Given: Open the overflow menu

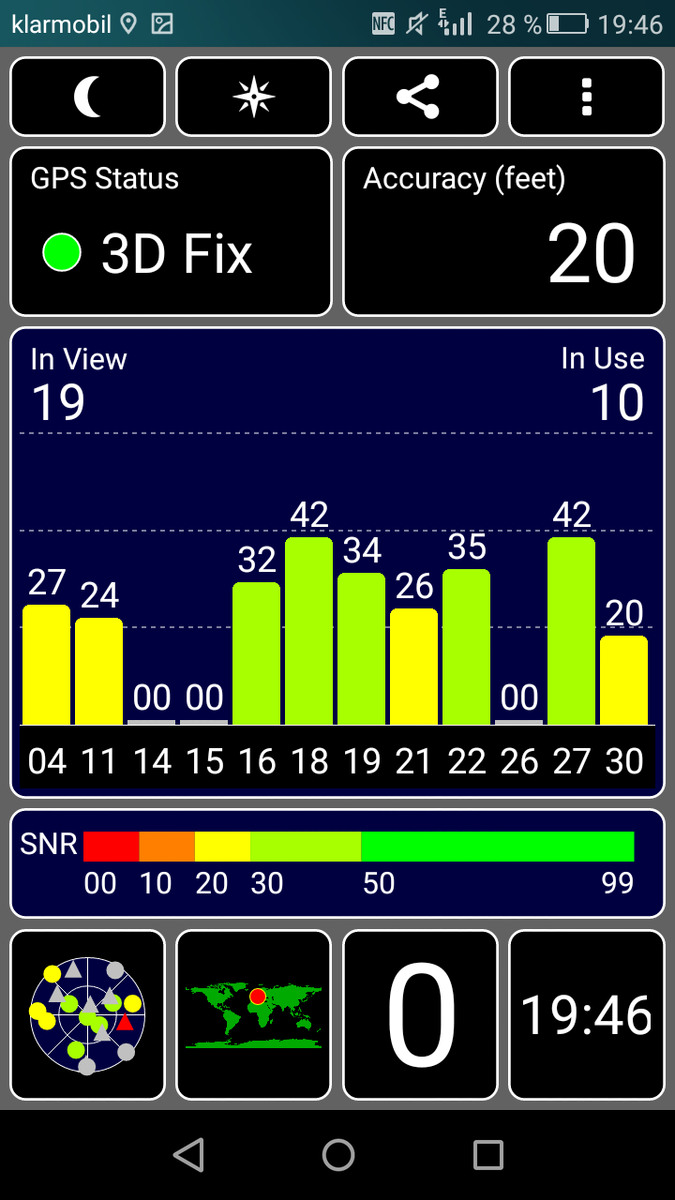Looking at the screenshot, I should 586,97.
